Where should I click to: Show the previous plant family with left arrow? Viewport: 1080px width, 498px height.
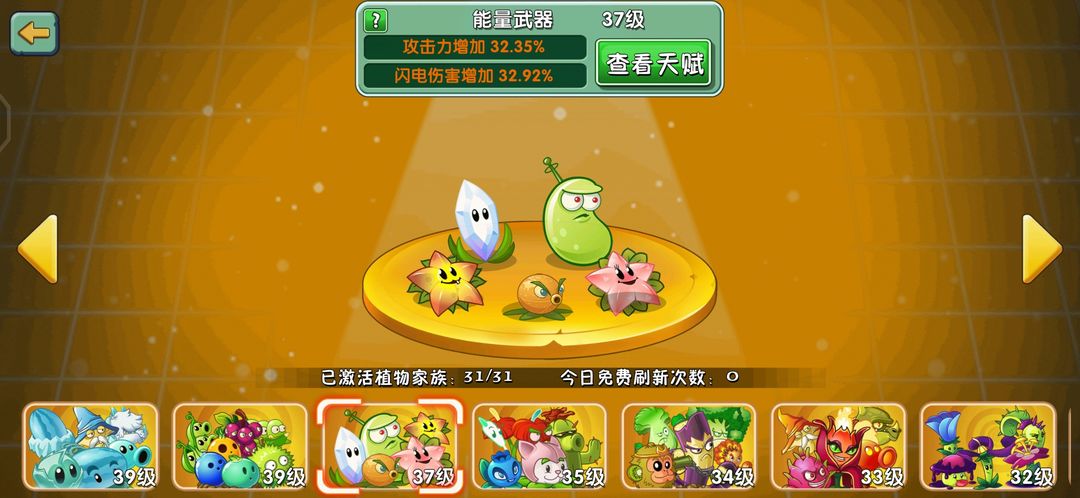pyautogui.click(x=39, y=249)
